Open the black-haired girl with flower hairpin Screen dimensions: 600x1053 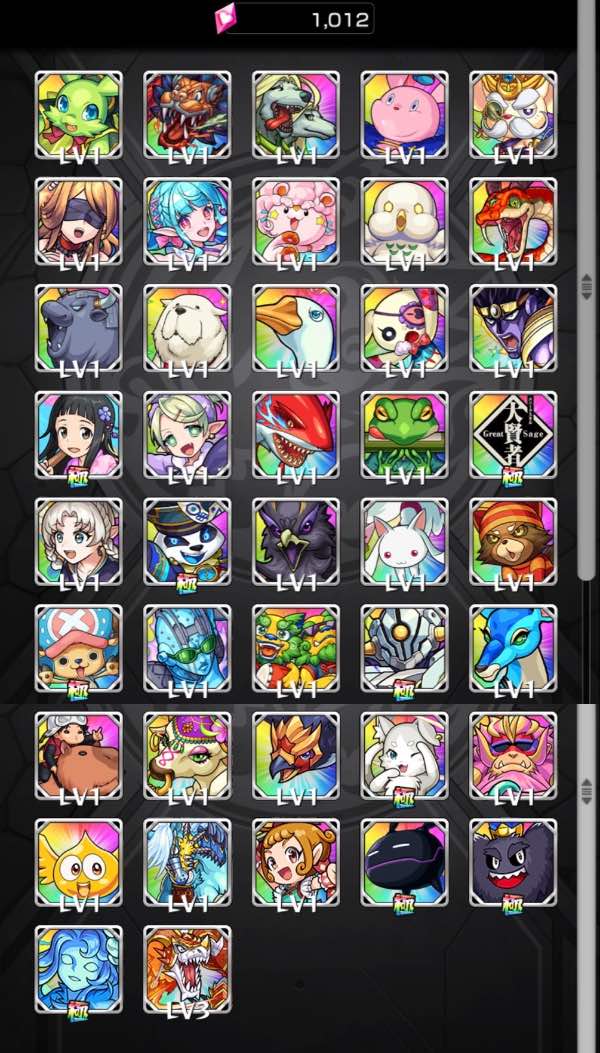pos(79,435)
